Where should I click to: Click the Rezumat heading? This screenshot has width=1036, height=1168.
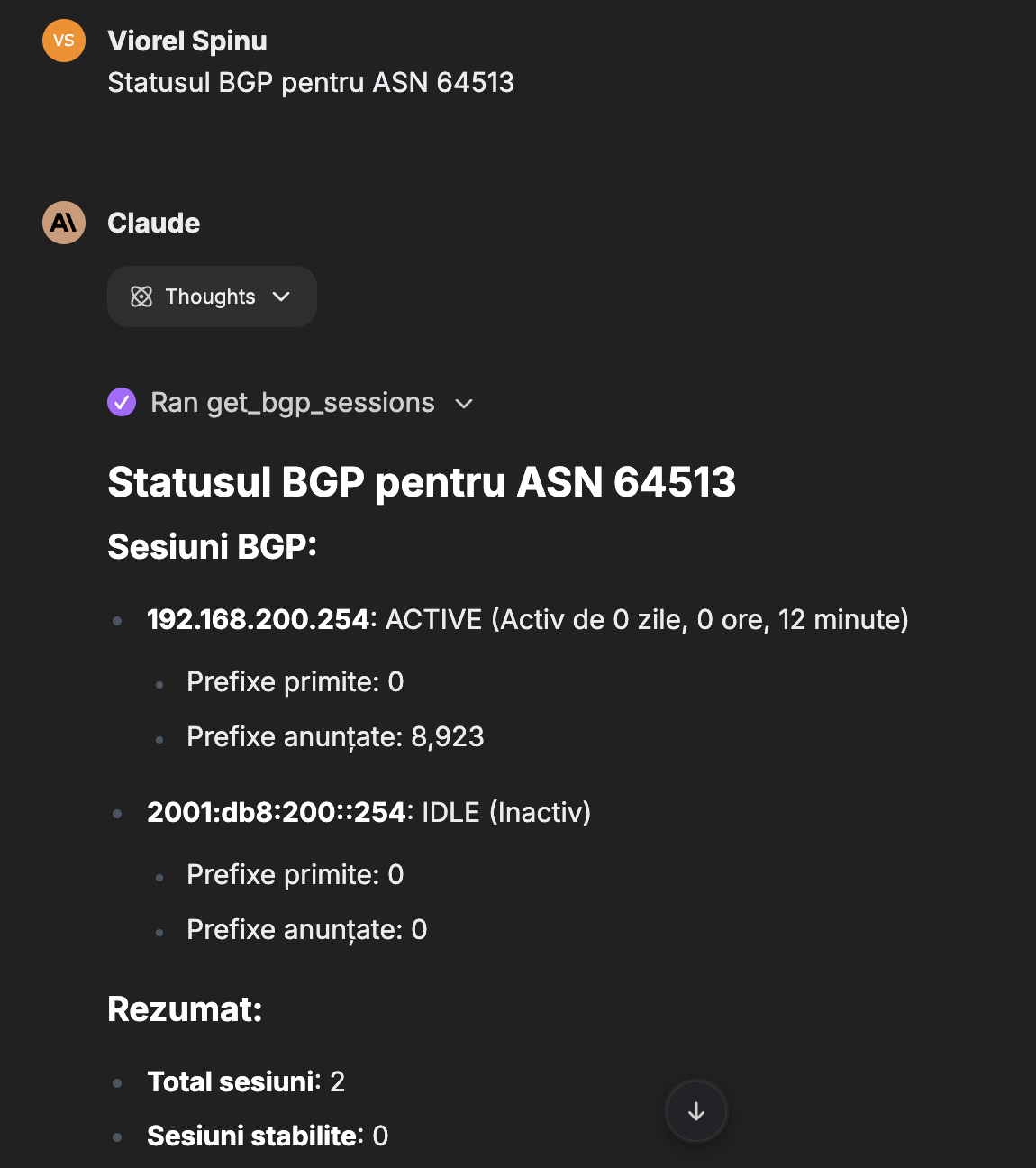[x=185, y=1009]
